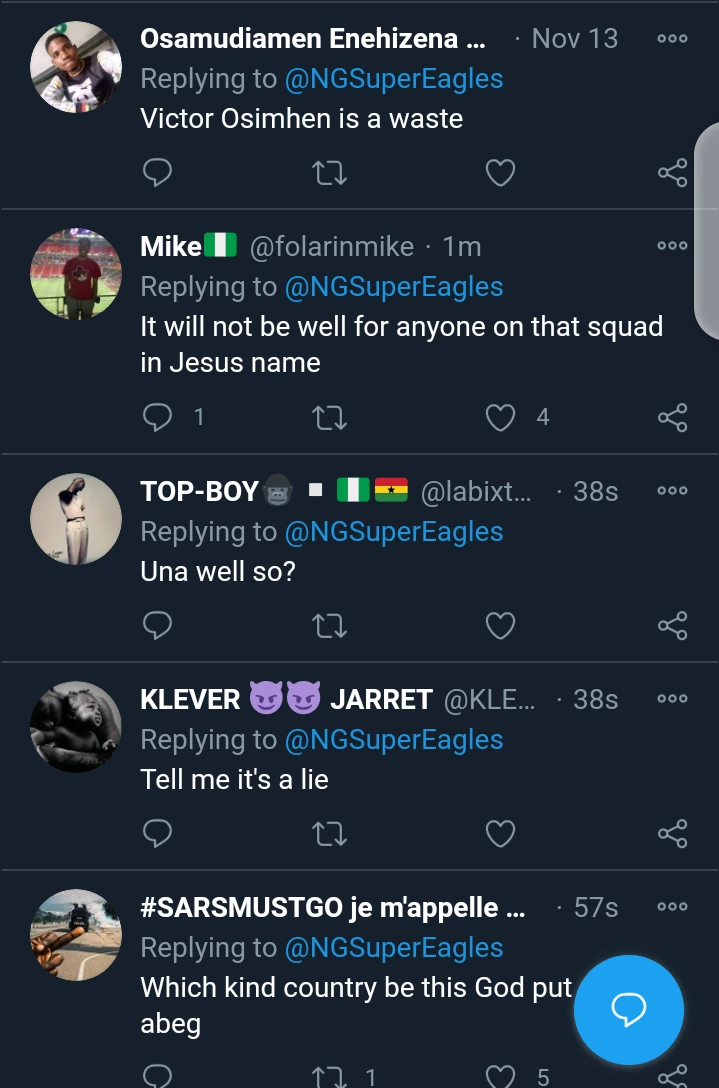
Task: Retweet the 'Victor Osimhen is a waste' tweet
Action: coord(329,174)
